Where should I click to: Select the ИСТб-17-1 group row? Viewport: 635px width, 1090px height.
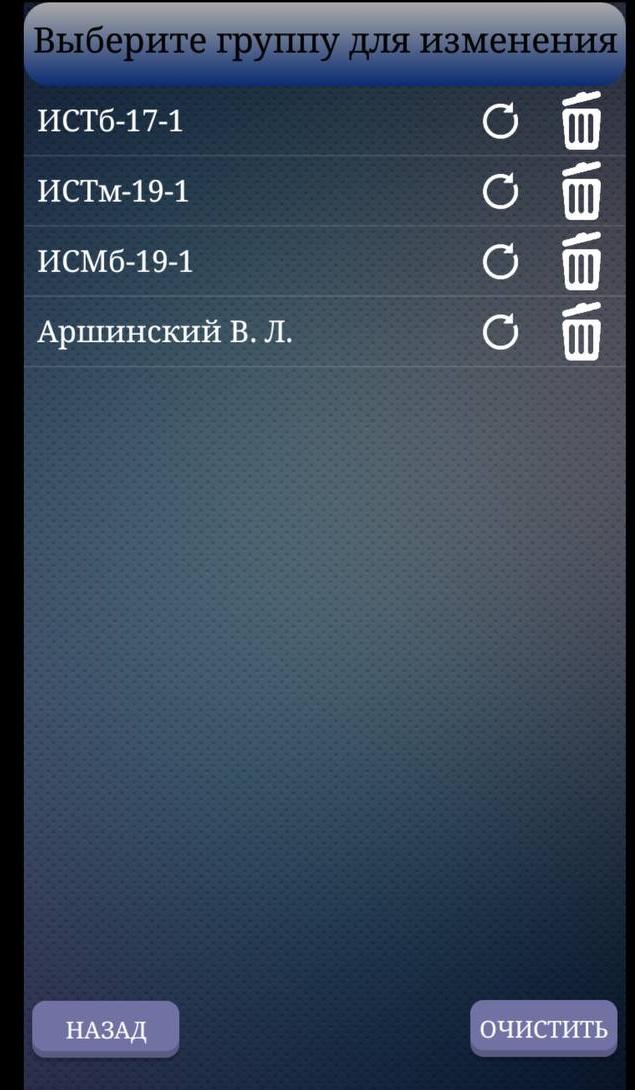[x=324, y=121]
